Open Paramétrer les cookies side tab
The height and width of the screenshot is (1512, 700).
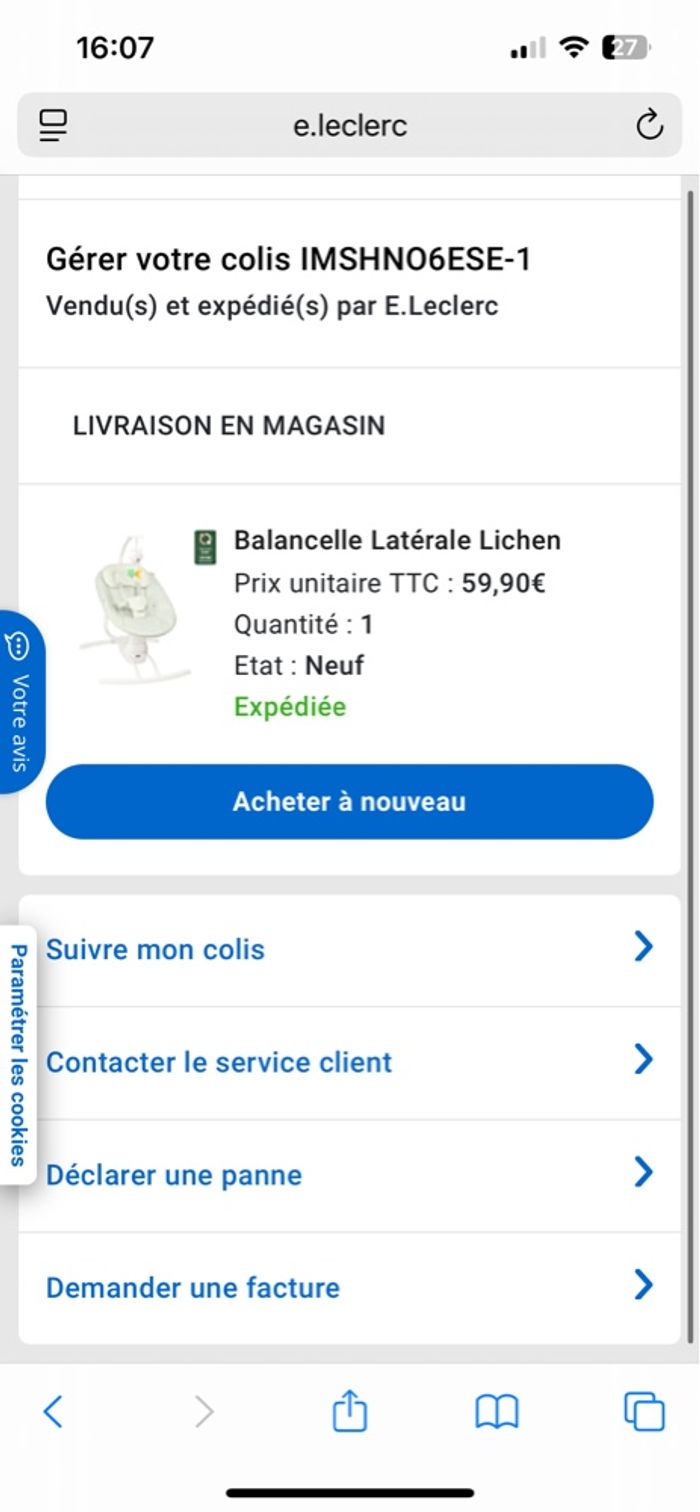pos(18,1055)
